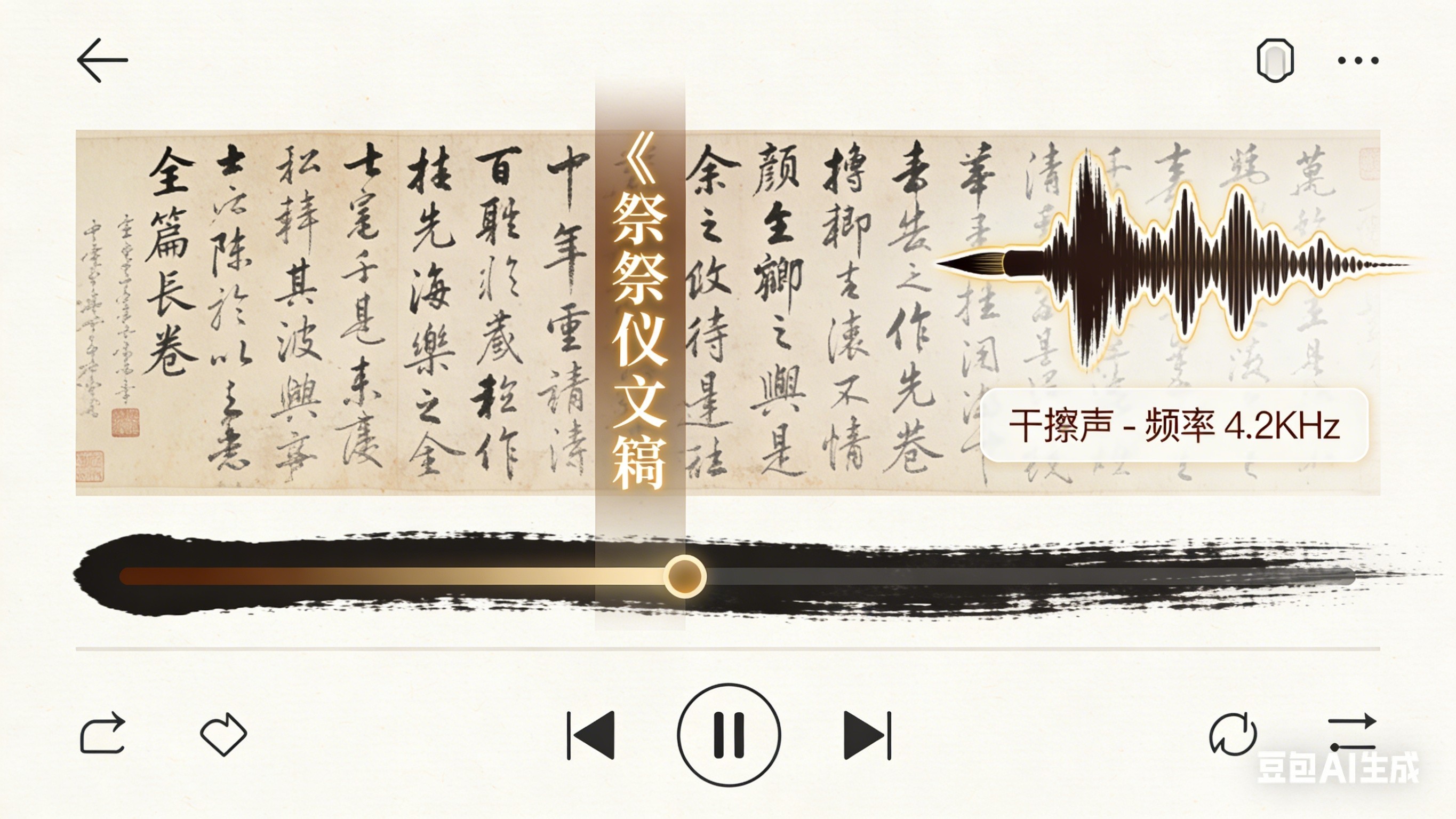Viewport: 1456px width, 819px height.
Task: Pause the current playback
Action: point(729,735)
